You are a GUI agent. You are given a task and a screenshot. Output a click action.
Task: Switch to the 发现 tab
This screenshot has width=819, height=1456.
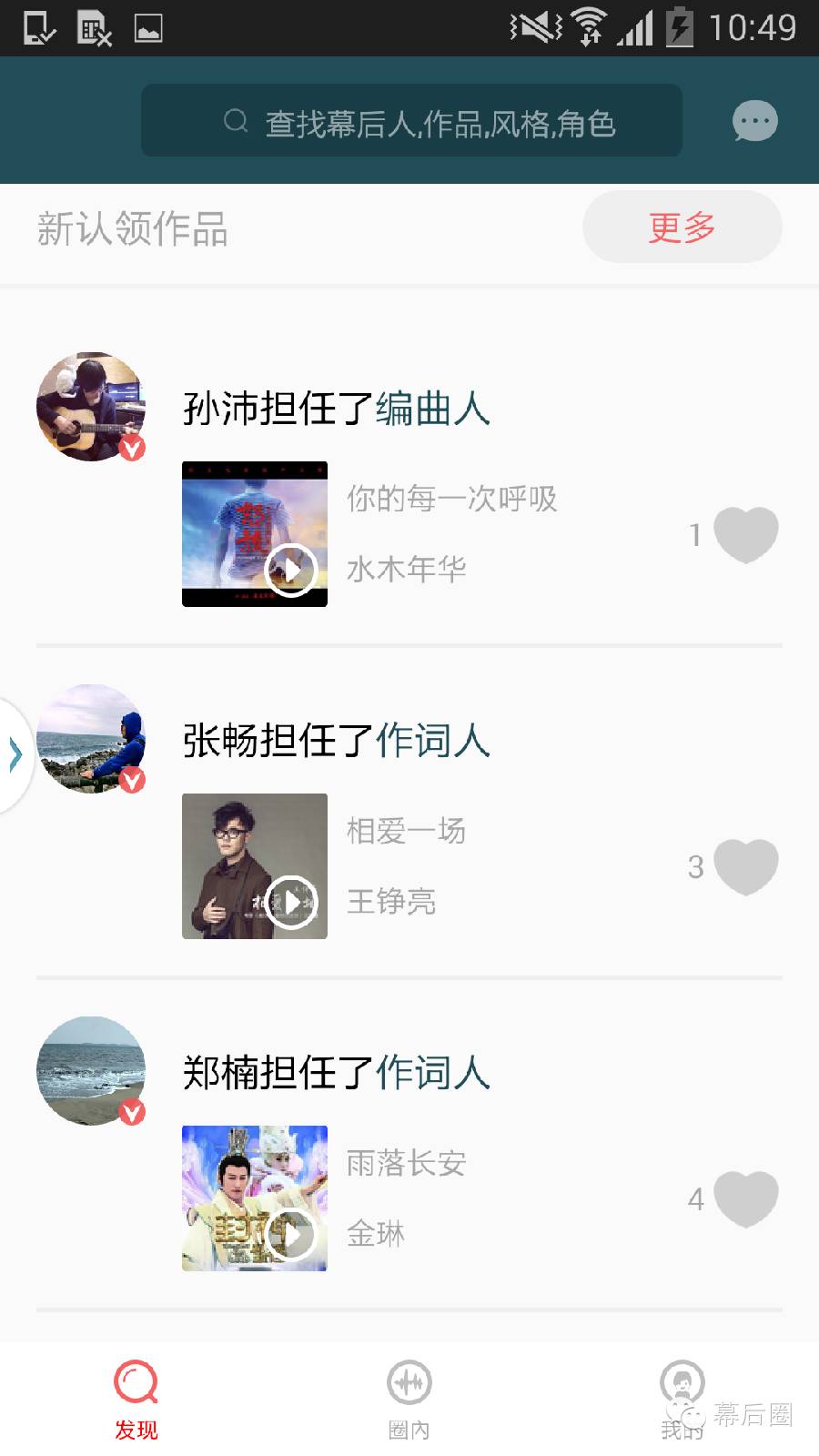pyautogui.click(x=136, y=1400)
